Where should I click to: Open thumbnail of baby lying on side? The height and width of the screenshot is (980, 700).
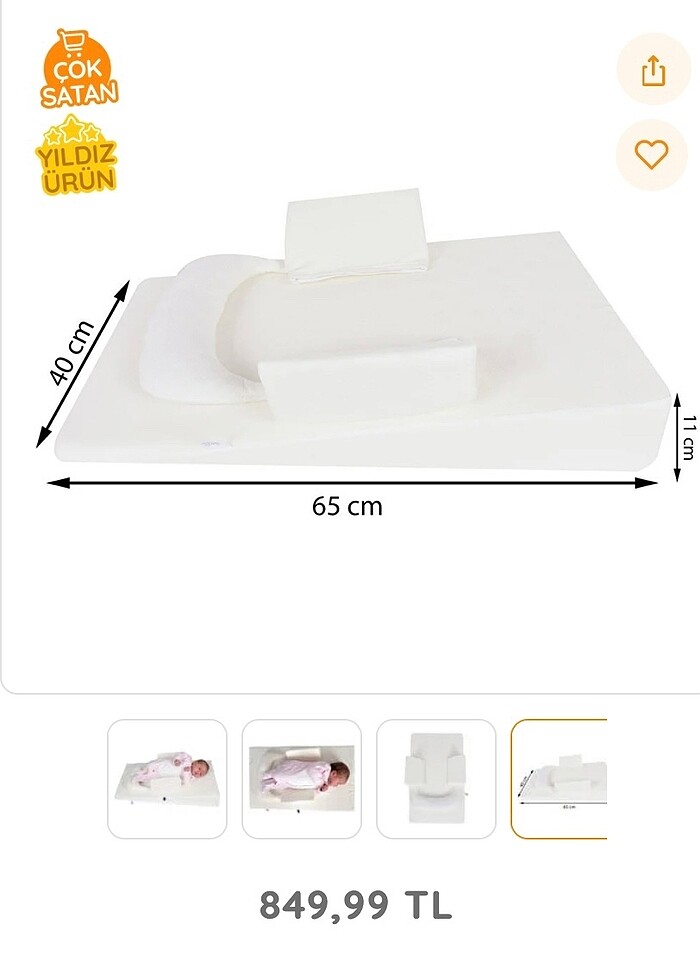301,779
